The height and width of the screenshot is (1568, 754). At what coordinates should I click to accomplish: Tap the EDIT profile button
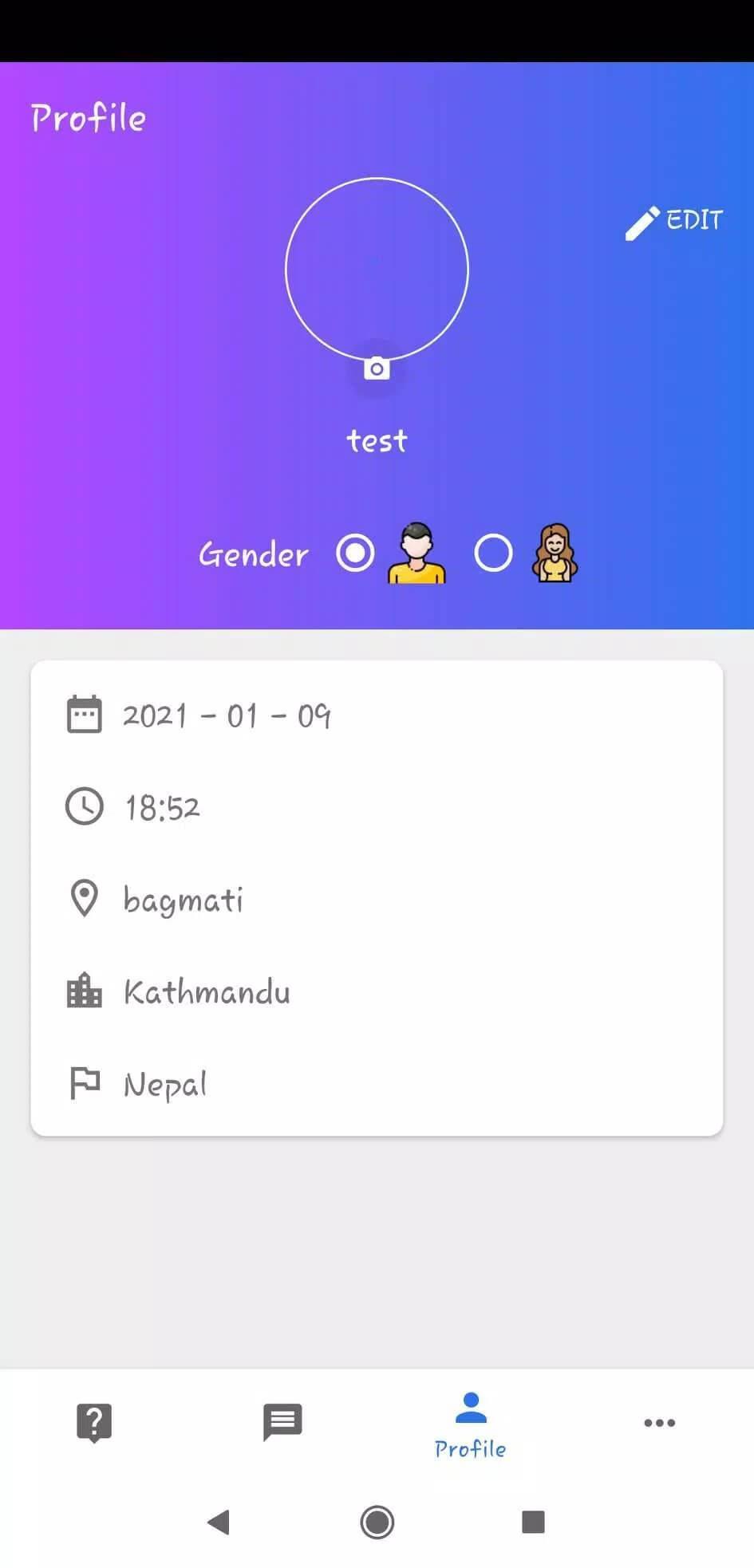pyautogui.click(x=674, y=221)
